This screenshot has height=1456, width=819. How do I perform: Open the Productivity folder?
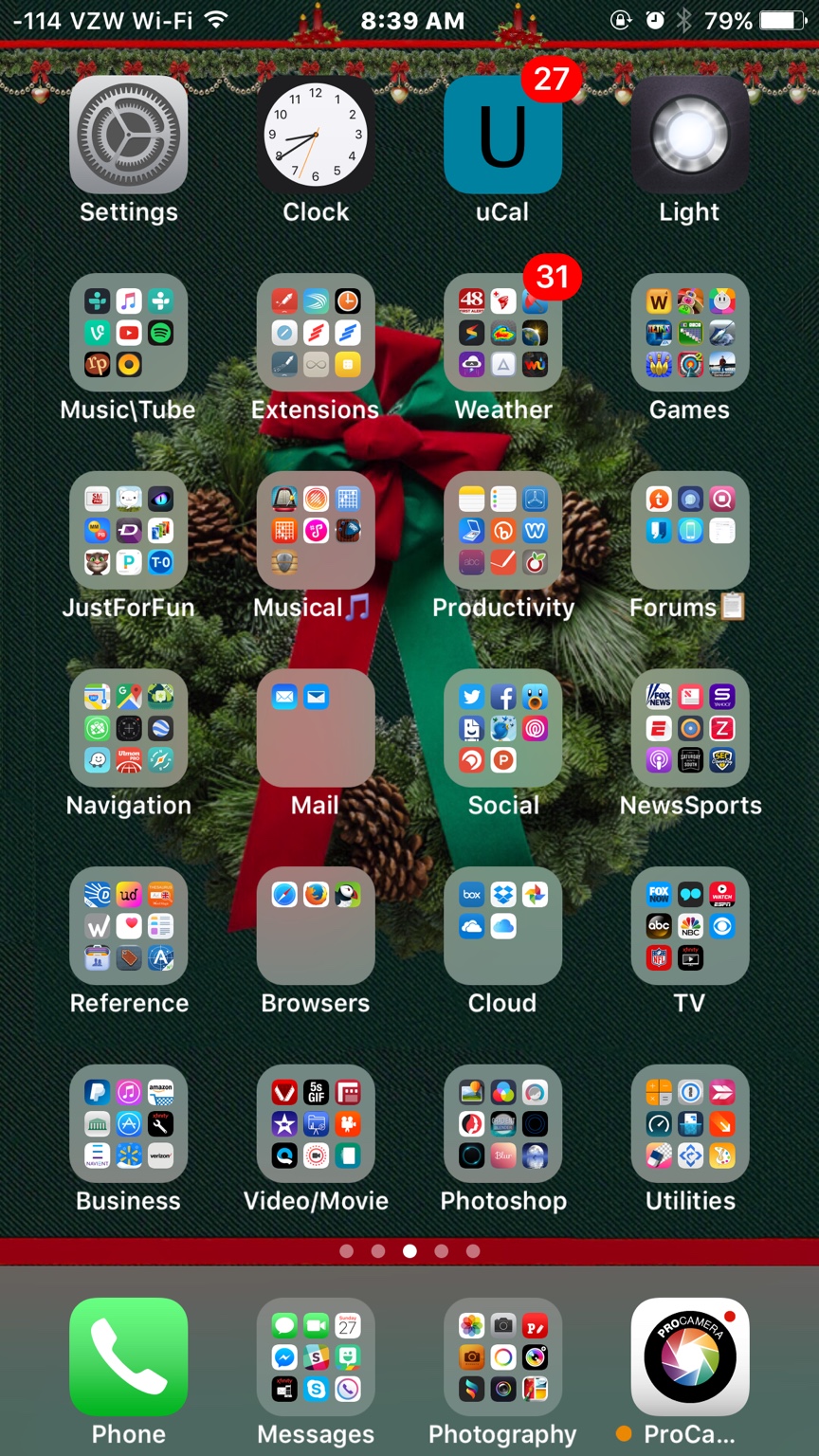click(502, 531)
